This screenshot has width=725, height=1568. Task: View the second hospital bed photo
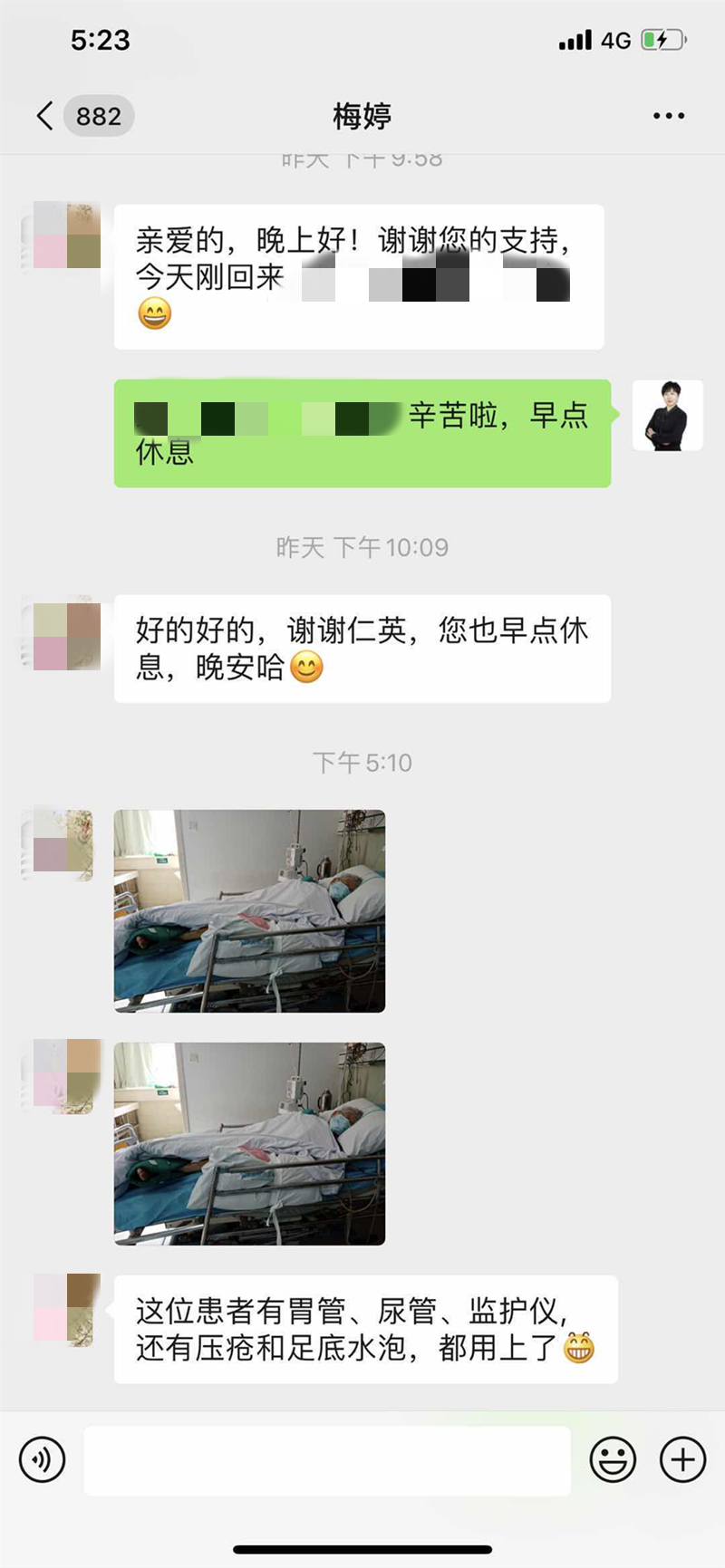tap(249, 1143)
